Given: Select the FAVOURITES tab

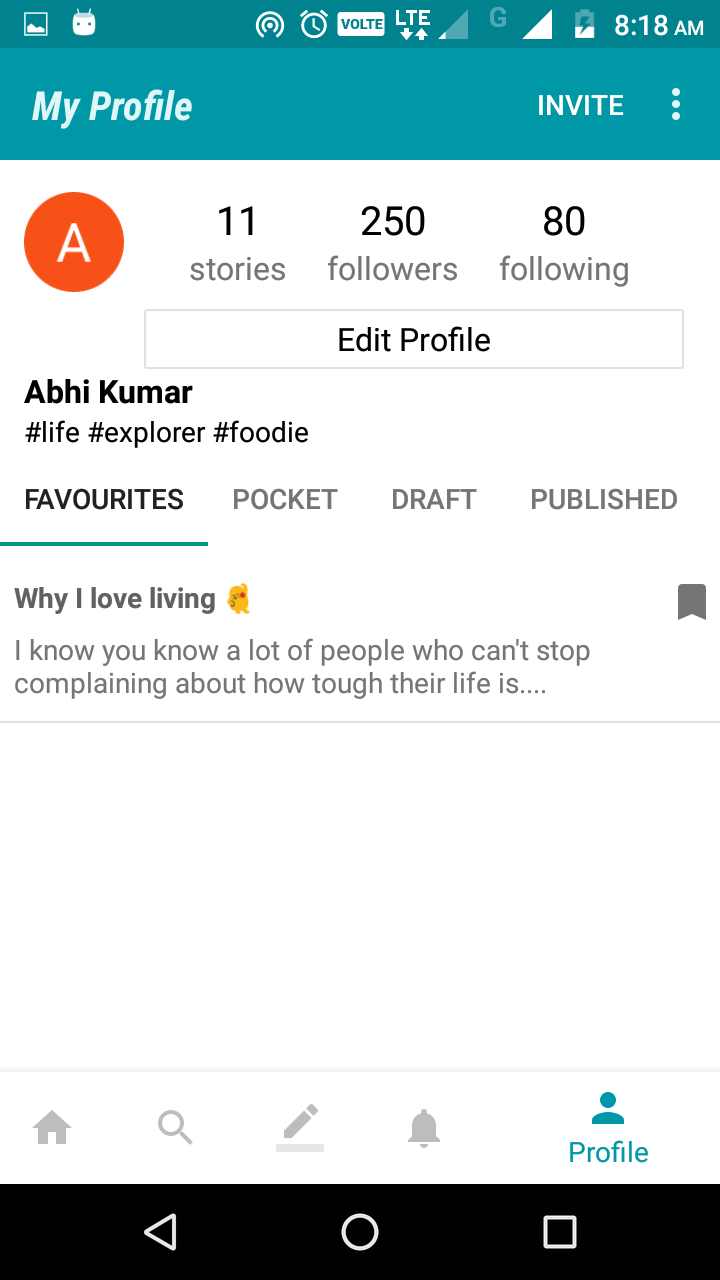Looking at the screenshot, I should click(104, 499).
